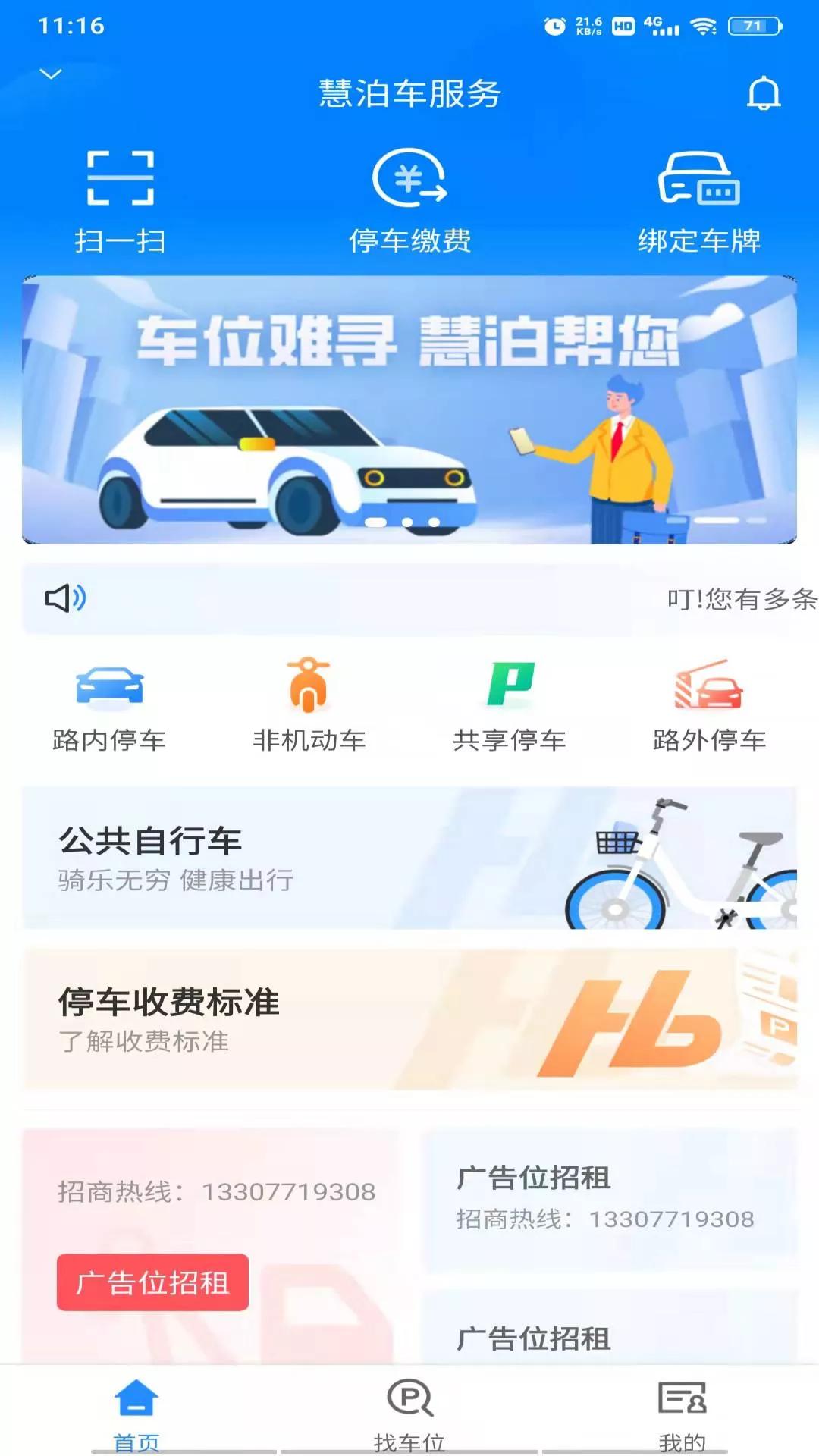819x1456 pixels.
Task: Expand the dropdown chevron at top left
Action: coord(51,74)
